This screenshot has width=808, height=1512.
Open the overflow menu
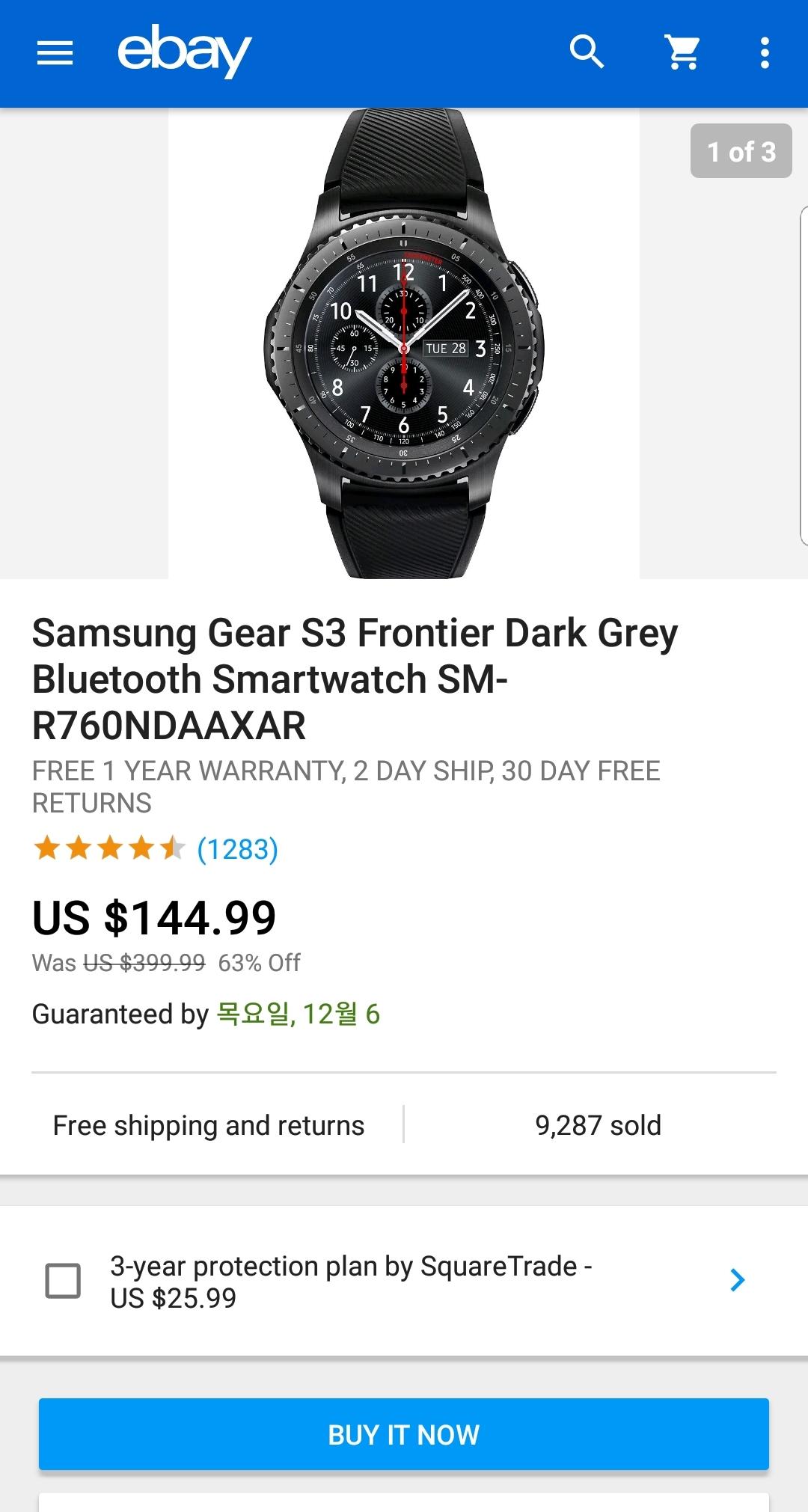coord(764,53)
